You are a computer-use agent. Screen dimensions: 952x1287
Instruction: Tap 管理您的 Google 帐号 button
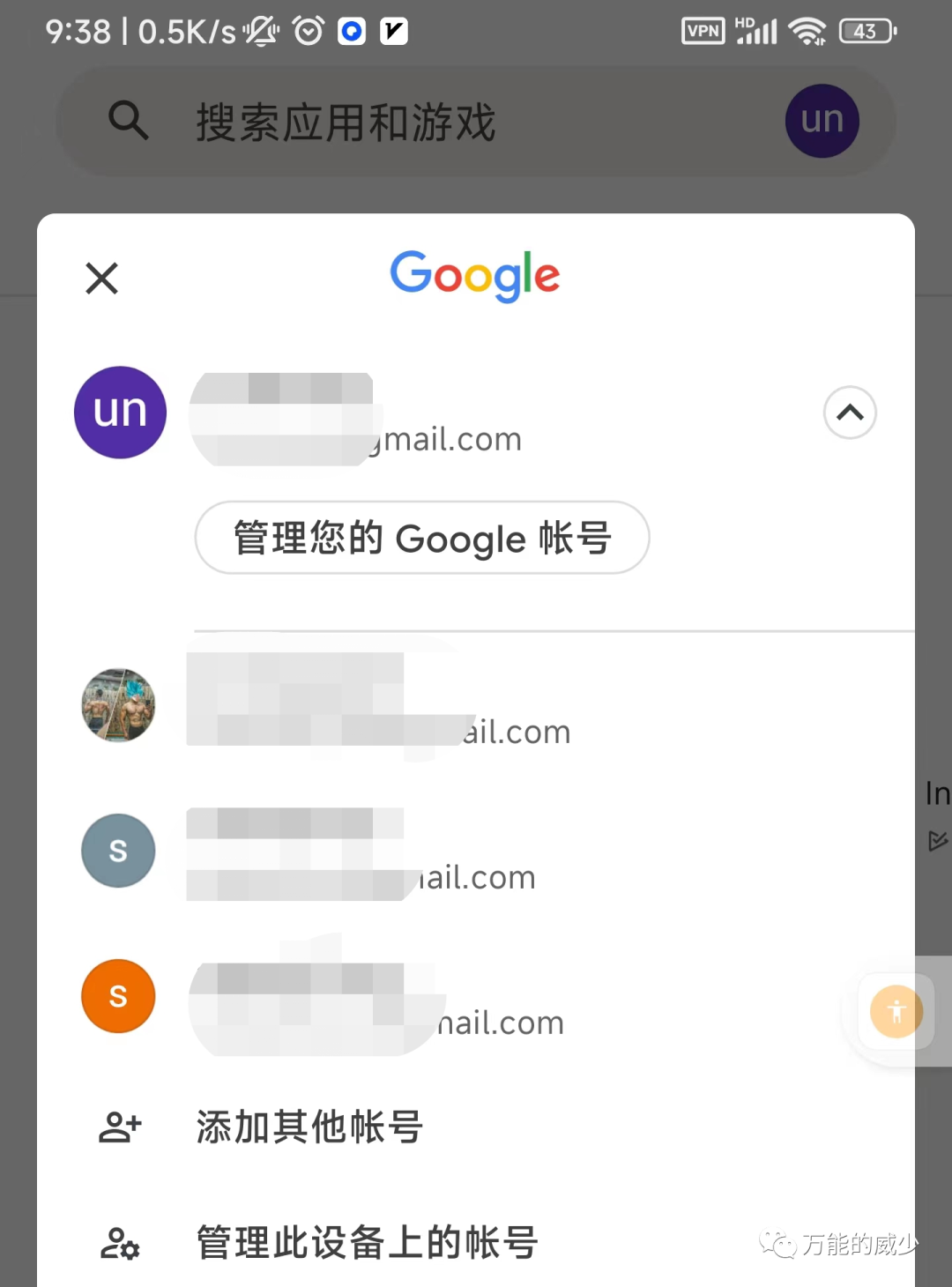click(421, 538)
